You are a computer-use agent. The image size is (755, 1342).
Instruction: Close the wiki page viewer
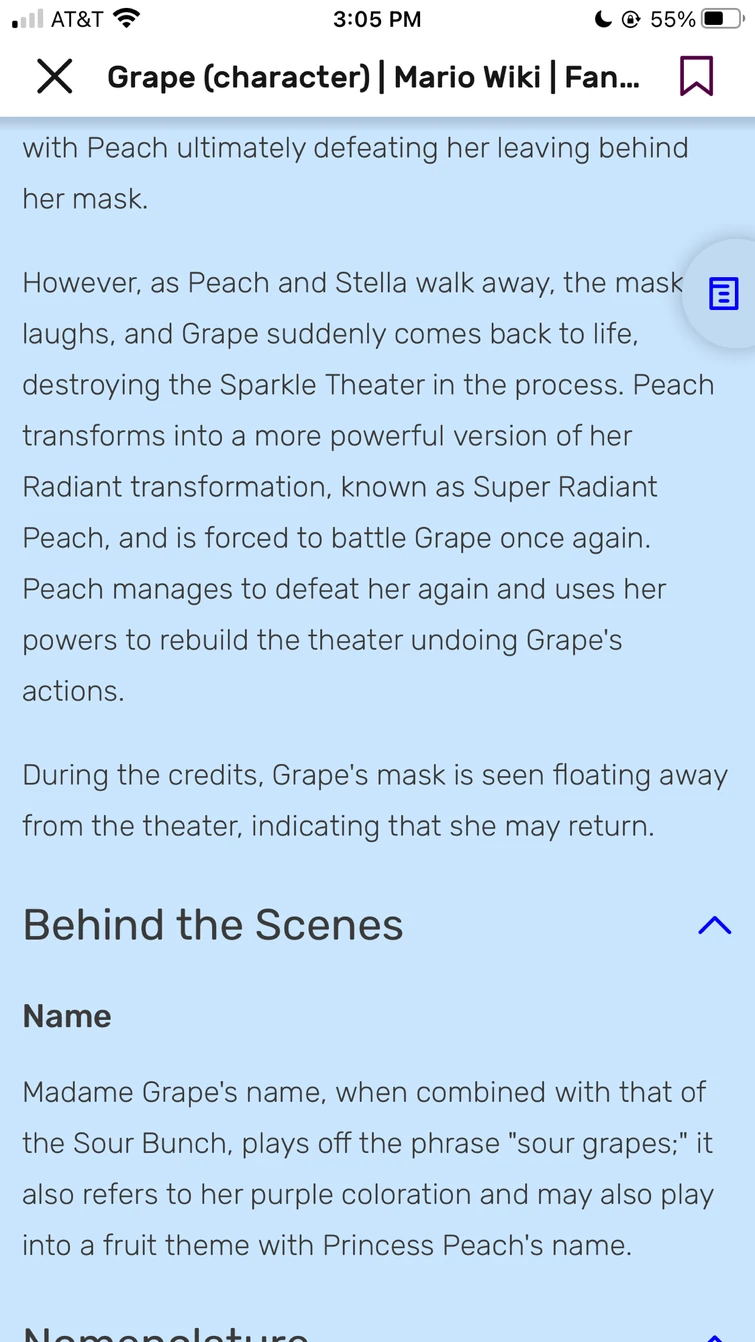point(54,76)
